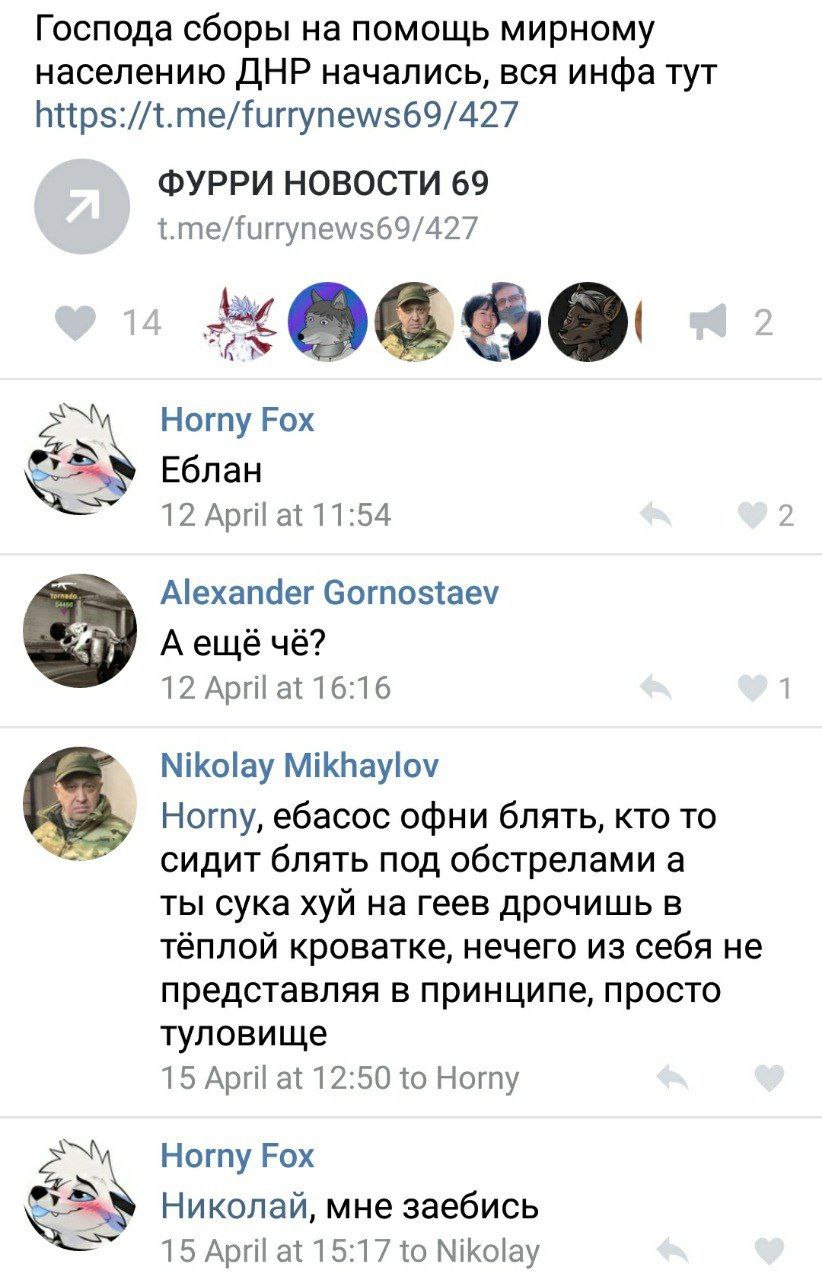Reply to Horny Fox's 15:17 comment
The height and width of the screenshot is (1280, 822).
[670, 1251]
